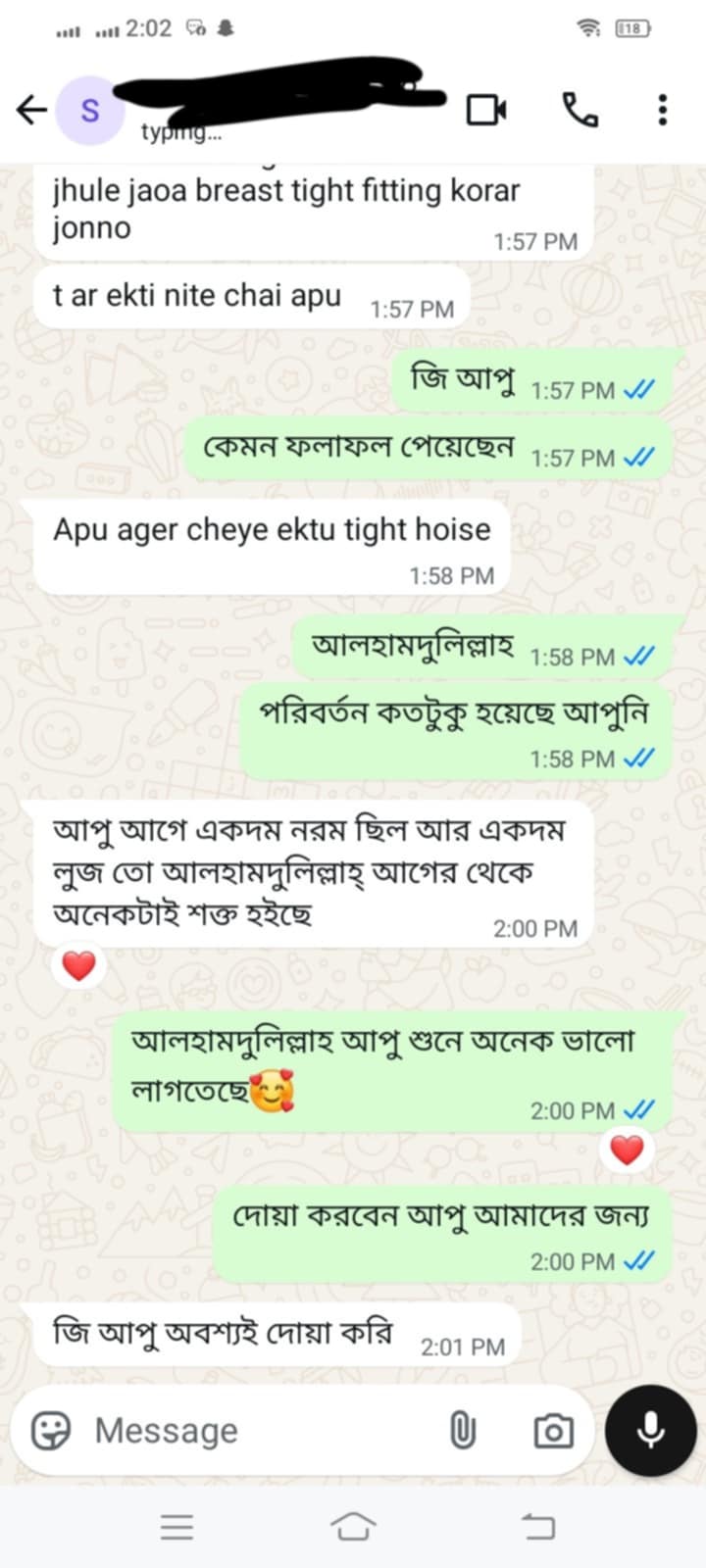This screenshot has width=706, height=1568.
Task: Open the emoji and sticker picker
Action: [51, 1431]
